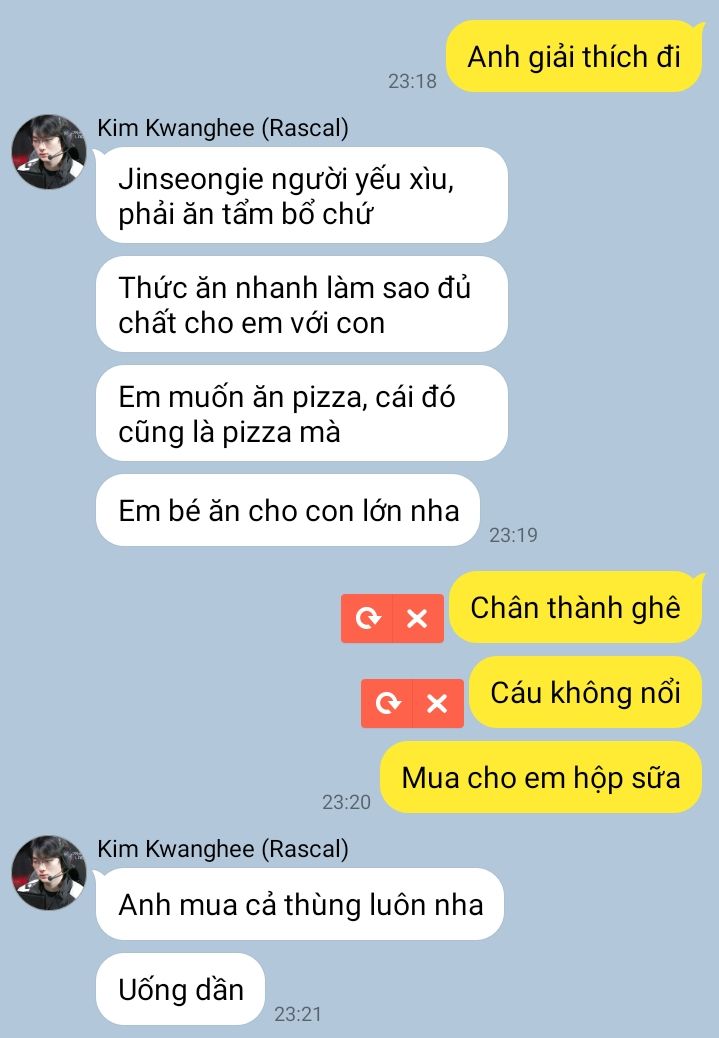Open Kim Kwanghee's profile picture beside "Jinseongie" message
The height and width of the screenshot is (1038, 719).
(48, 152)
